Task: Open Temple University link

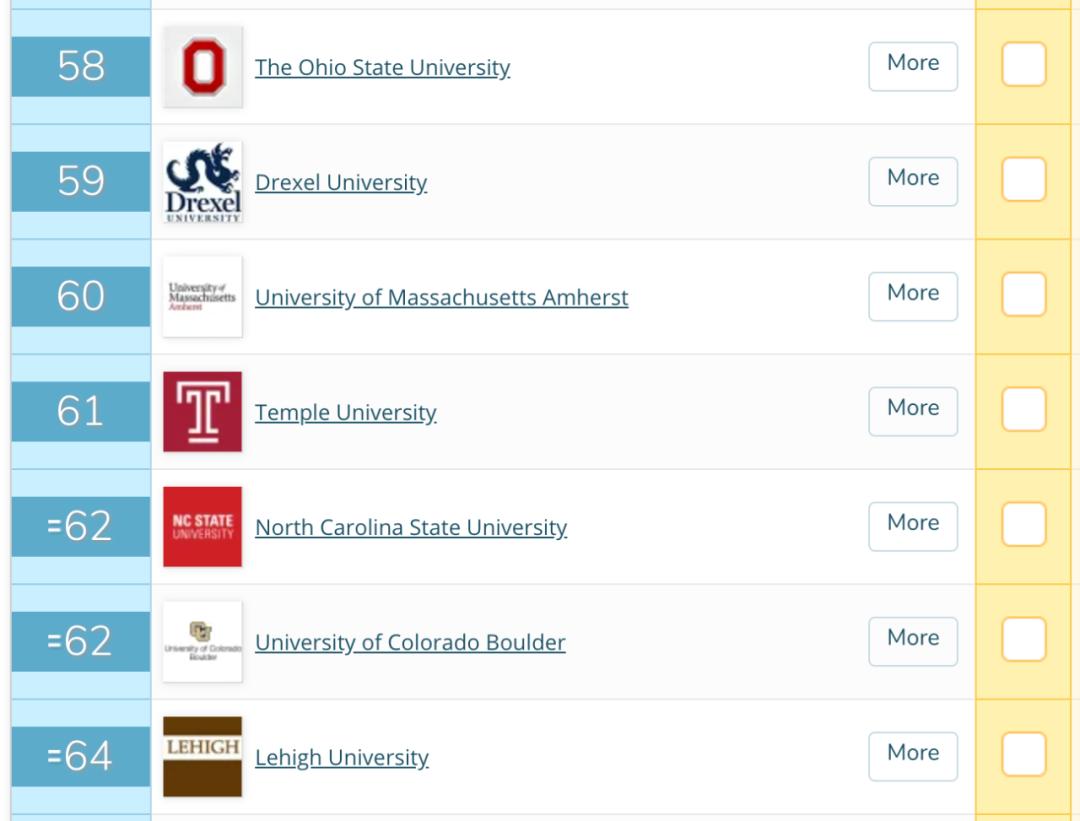Action: point(345,412)
